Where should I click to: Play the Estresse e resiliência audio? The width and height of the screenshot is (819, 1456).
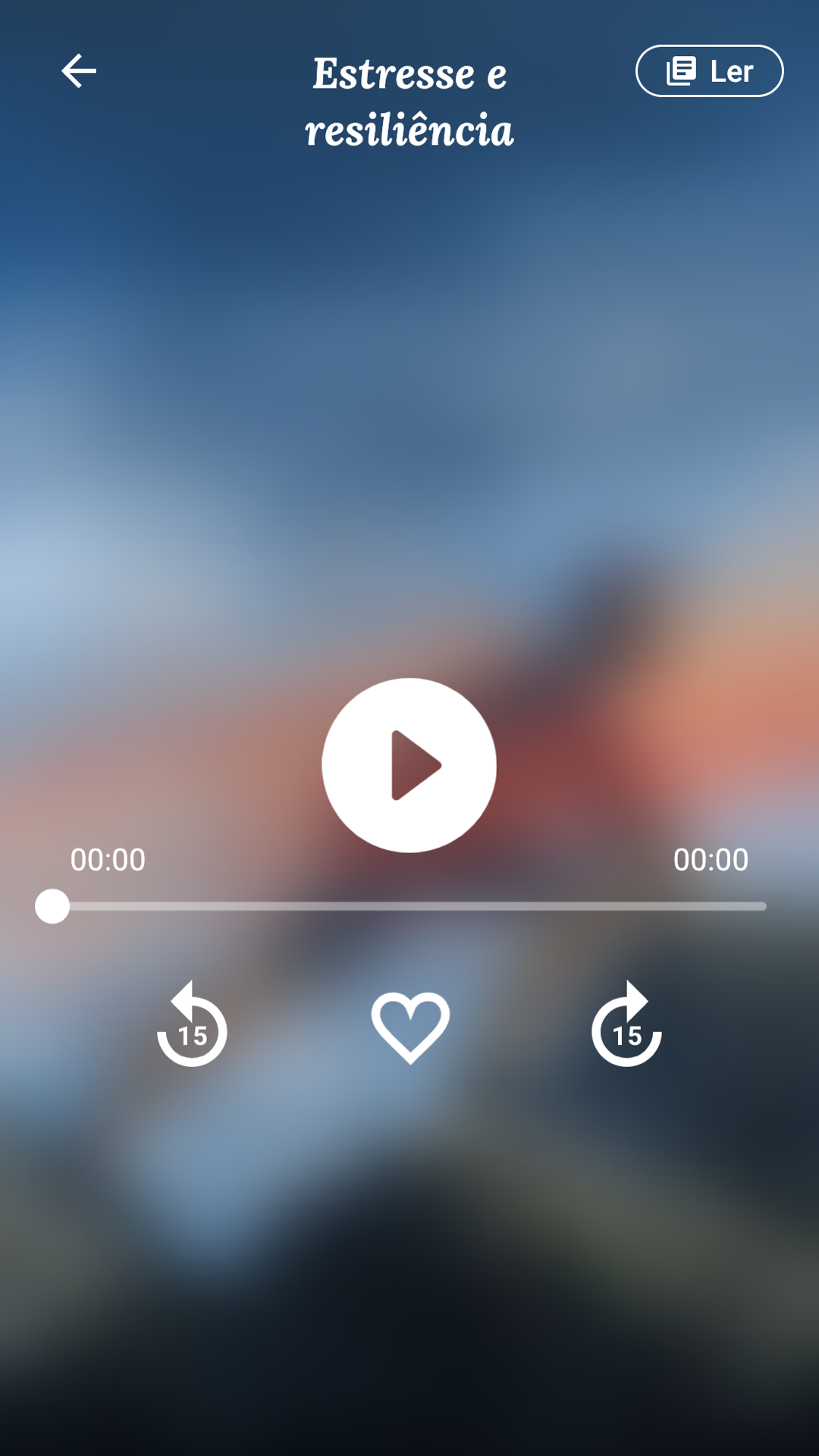tap(409, 765)
